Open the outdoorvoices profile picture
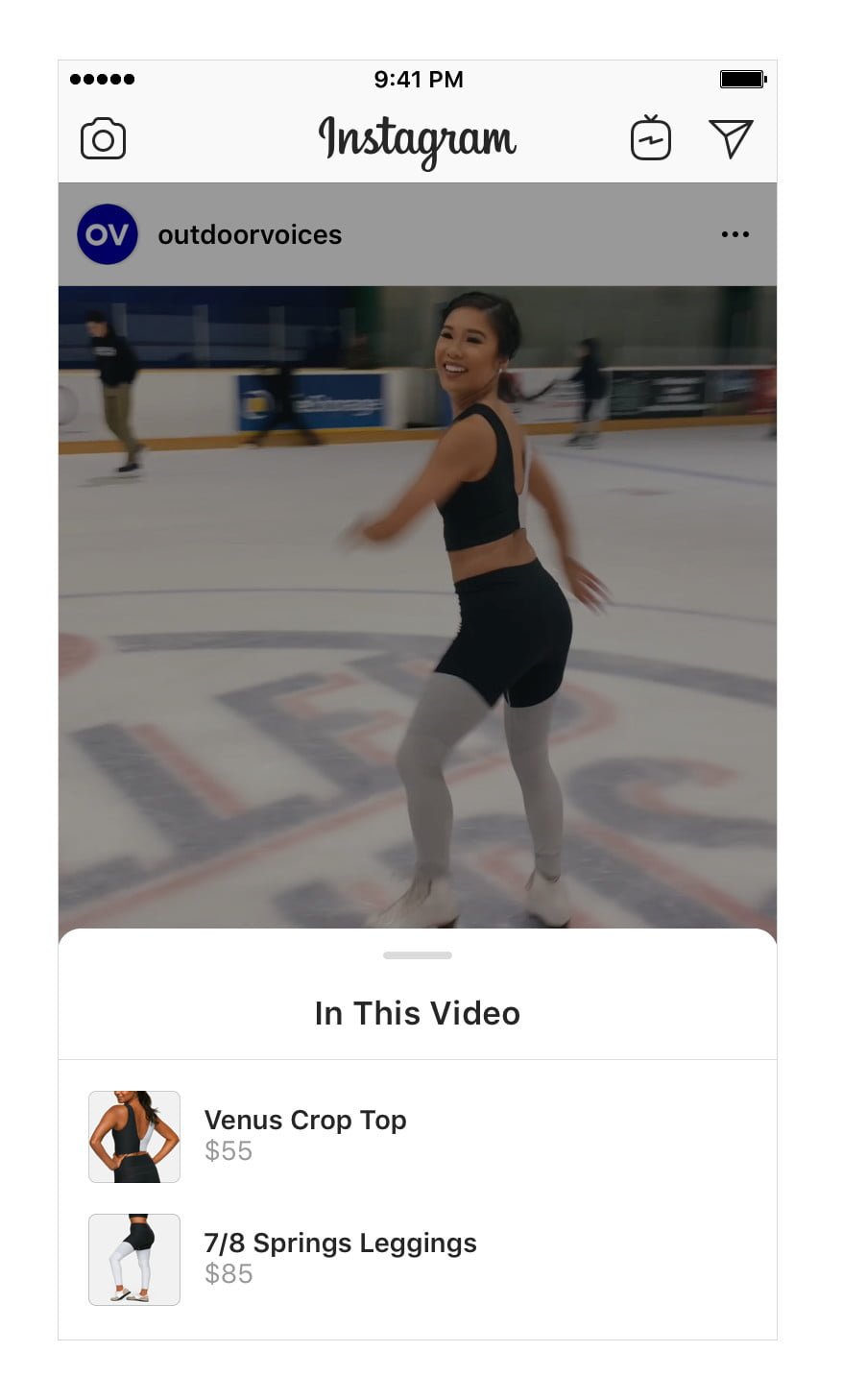This screenshot has height=1400, width=843. pos(108,234)
